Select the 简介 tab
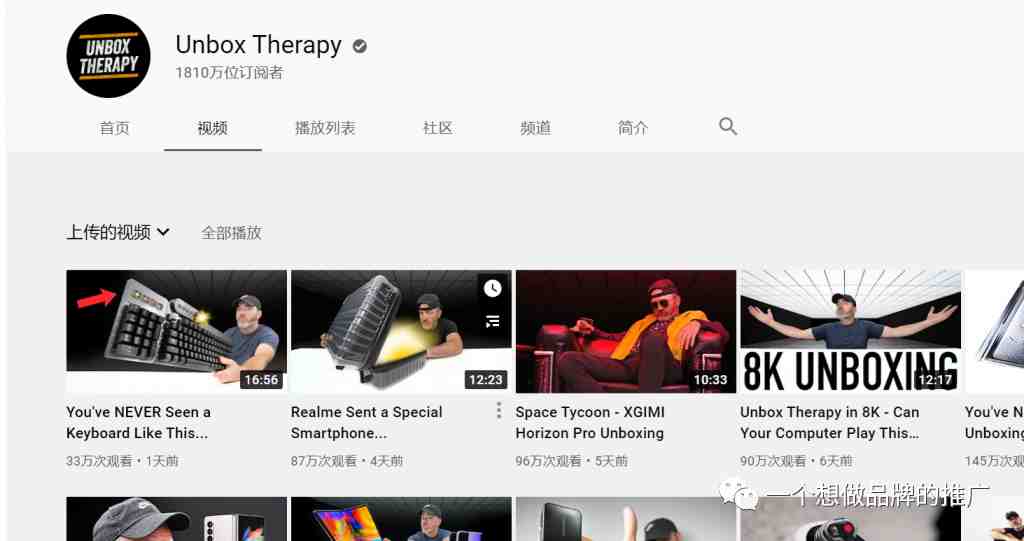Image resolution: width=1024 pixels, height=541 pixels. pos(633,128)
